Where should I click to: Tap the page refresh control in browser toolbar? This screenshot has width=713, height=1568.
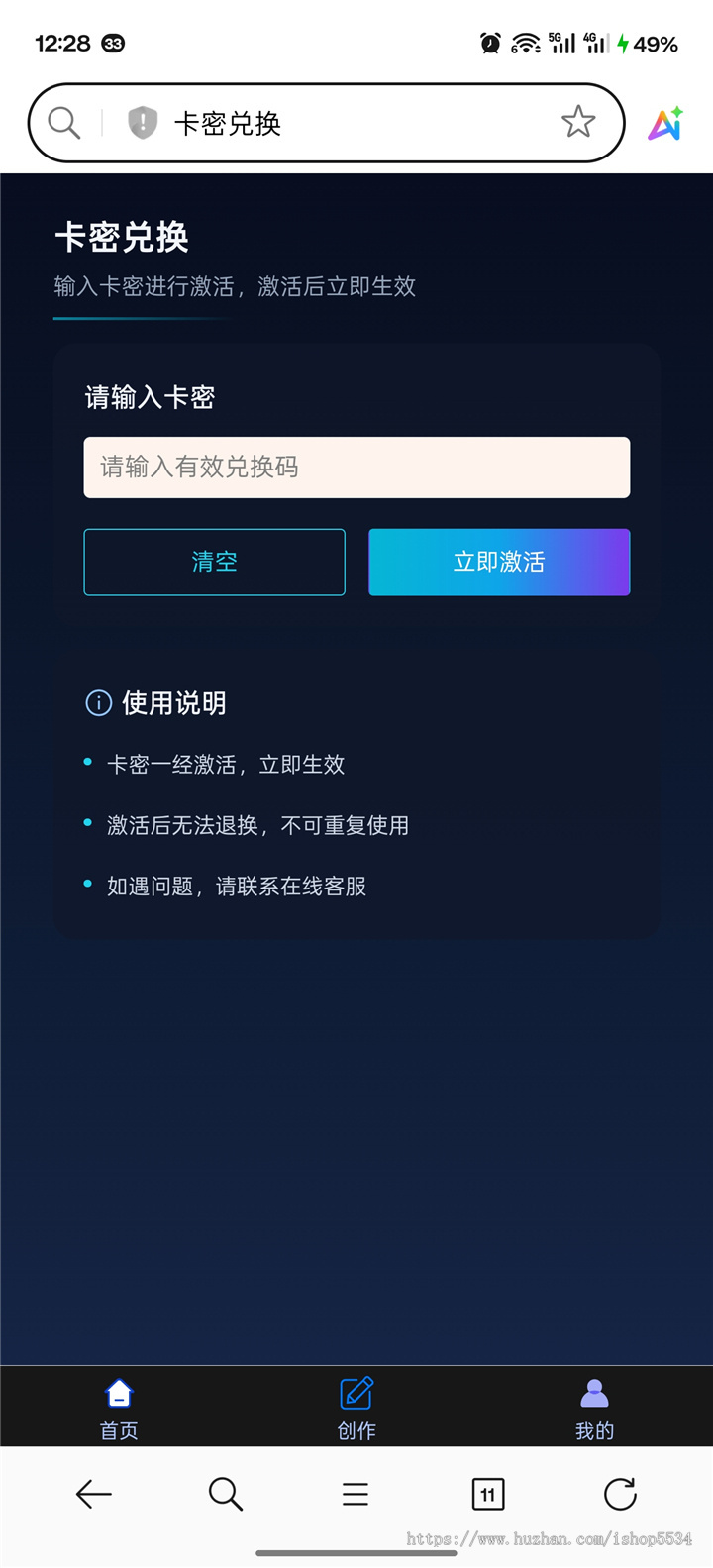click(620, 1494)
